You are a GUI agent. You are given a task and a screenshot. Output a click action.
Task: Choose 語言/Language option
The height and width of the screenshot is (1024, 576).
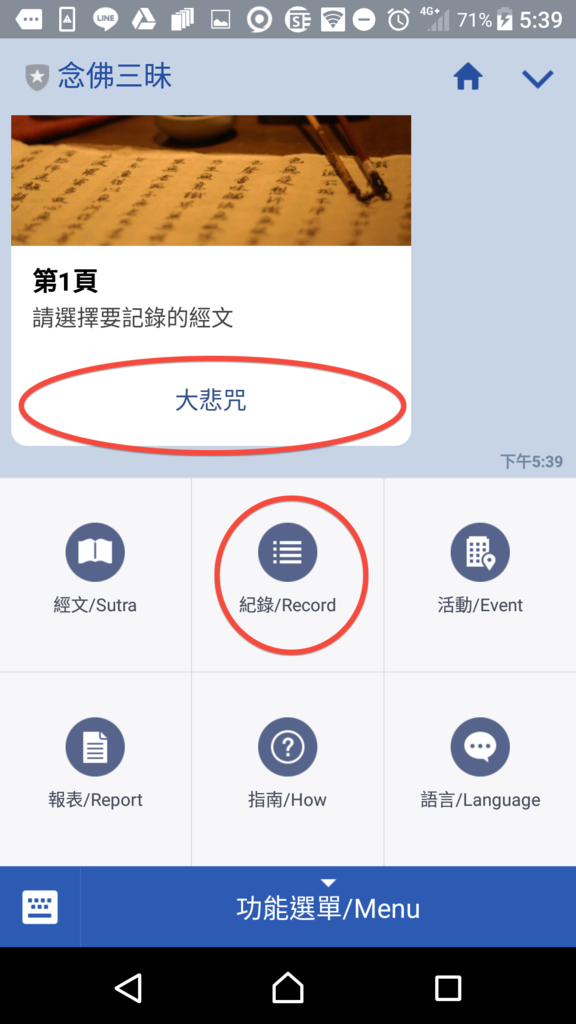pyautogui.click(x=480, y=769)
